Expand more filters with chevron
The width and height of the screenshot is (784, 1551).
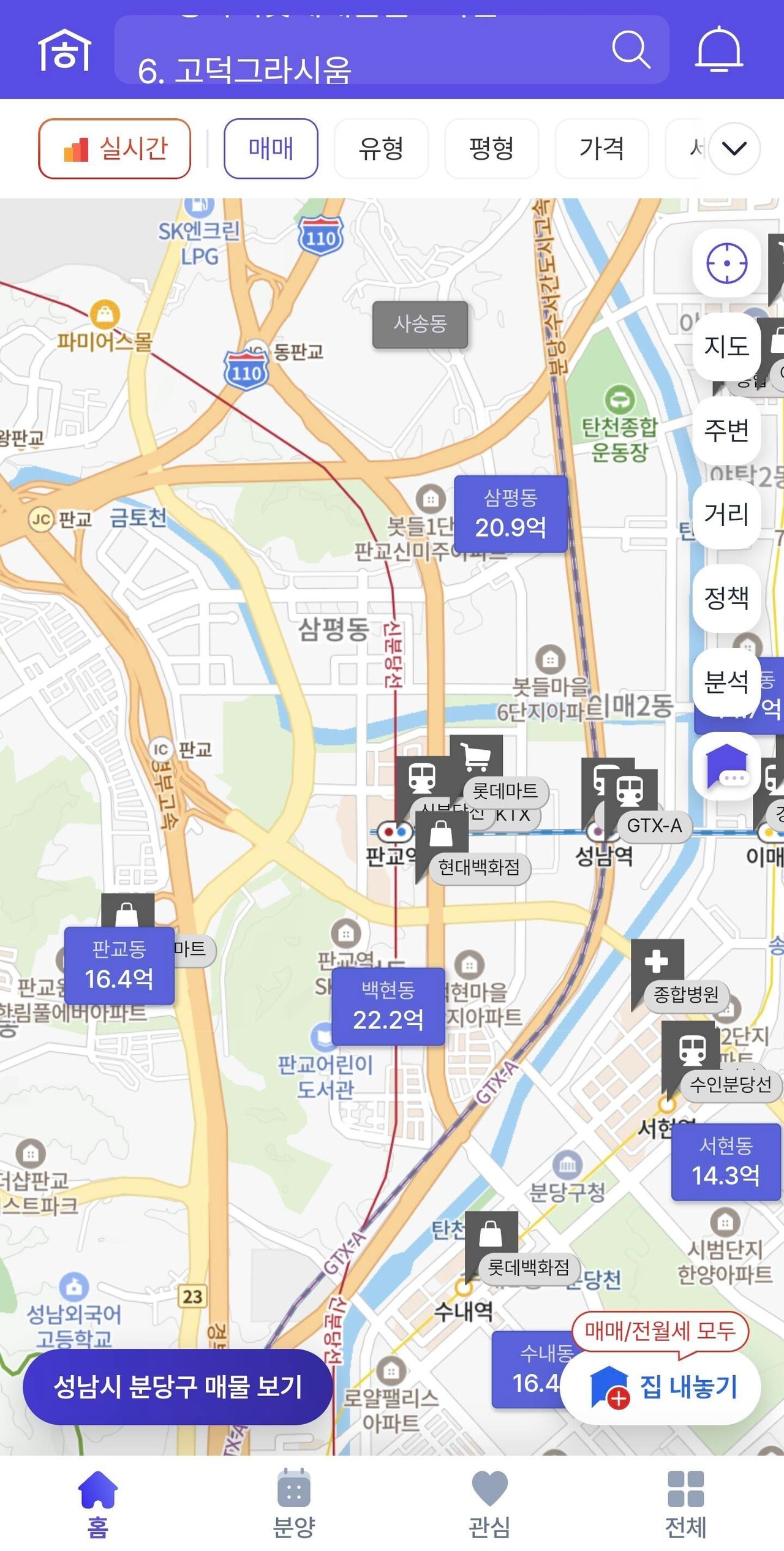[x=734, y=149]
